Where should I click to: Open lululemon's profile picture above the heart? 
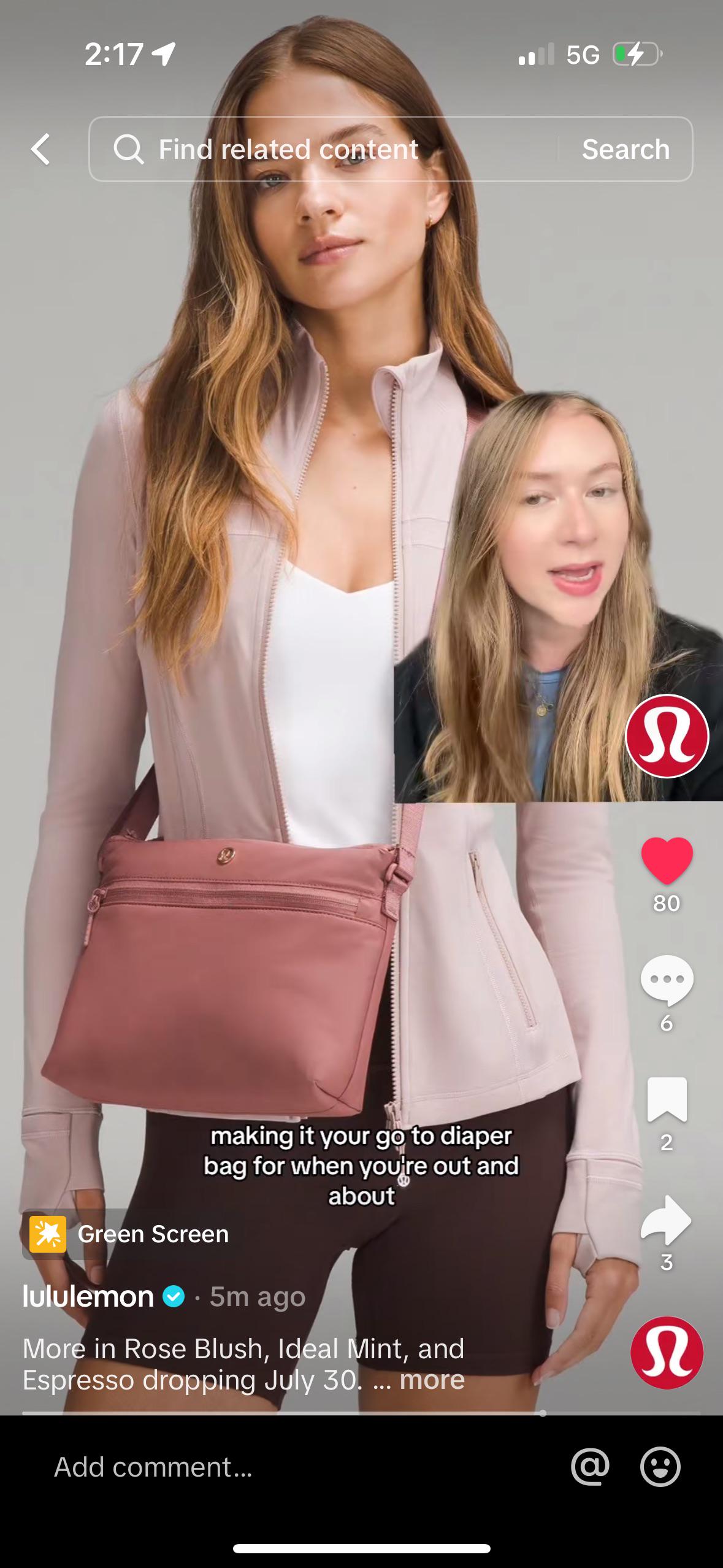coord(667,736)
